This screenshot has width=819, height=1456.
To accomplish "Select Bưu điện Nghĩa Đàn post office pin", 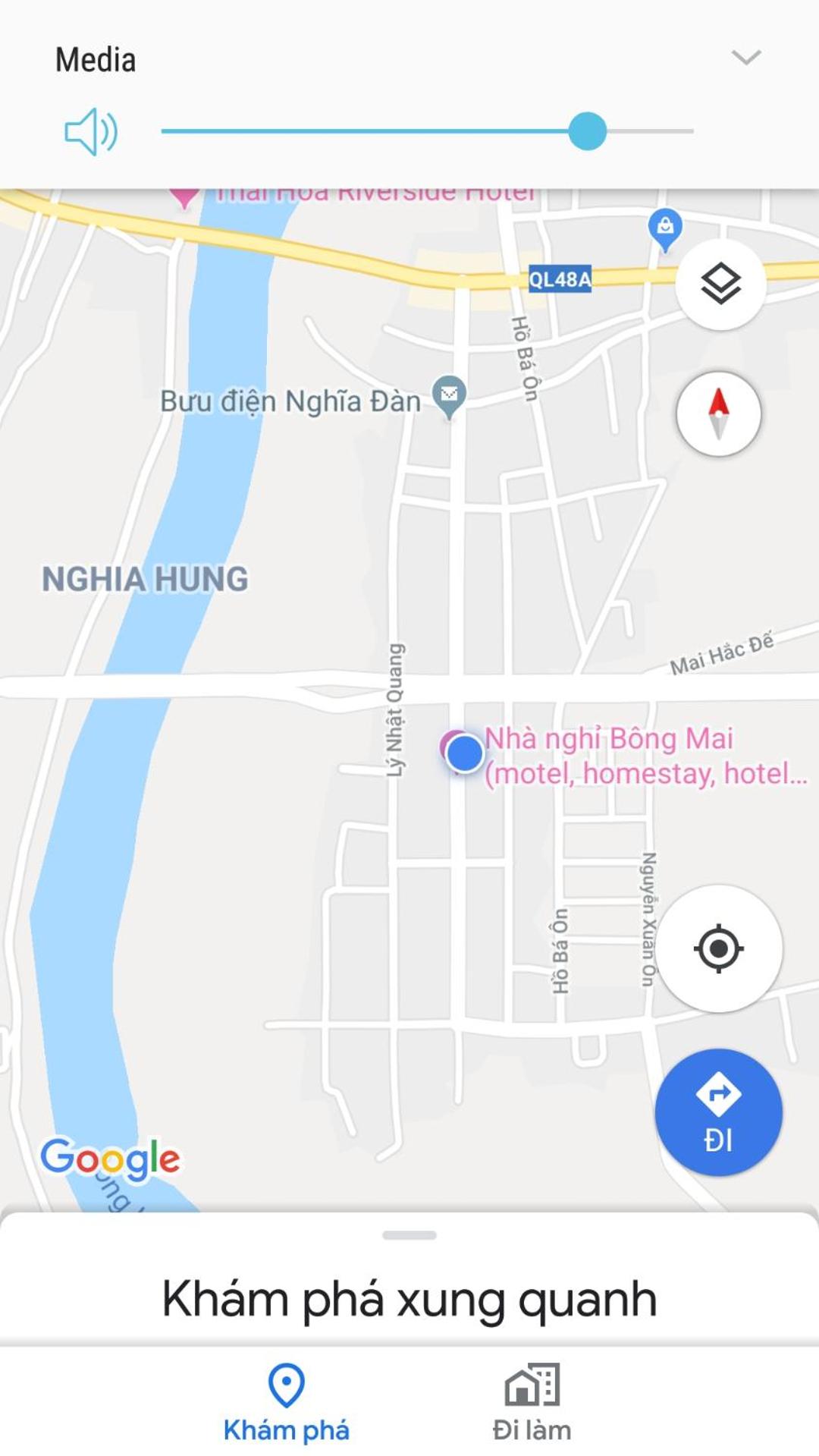I will [x=449, y=398].
